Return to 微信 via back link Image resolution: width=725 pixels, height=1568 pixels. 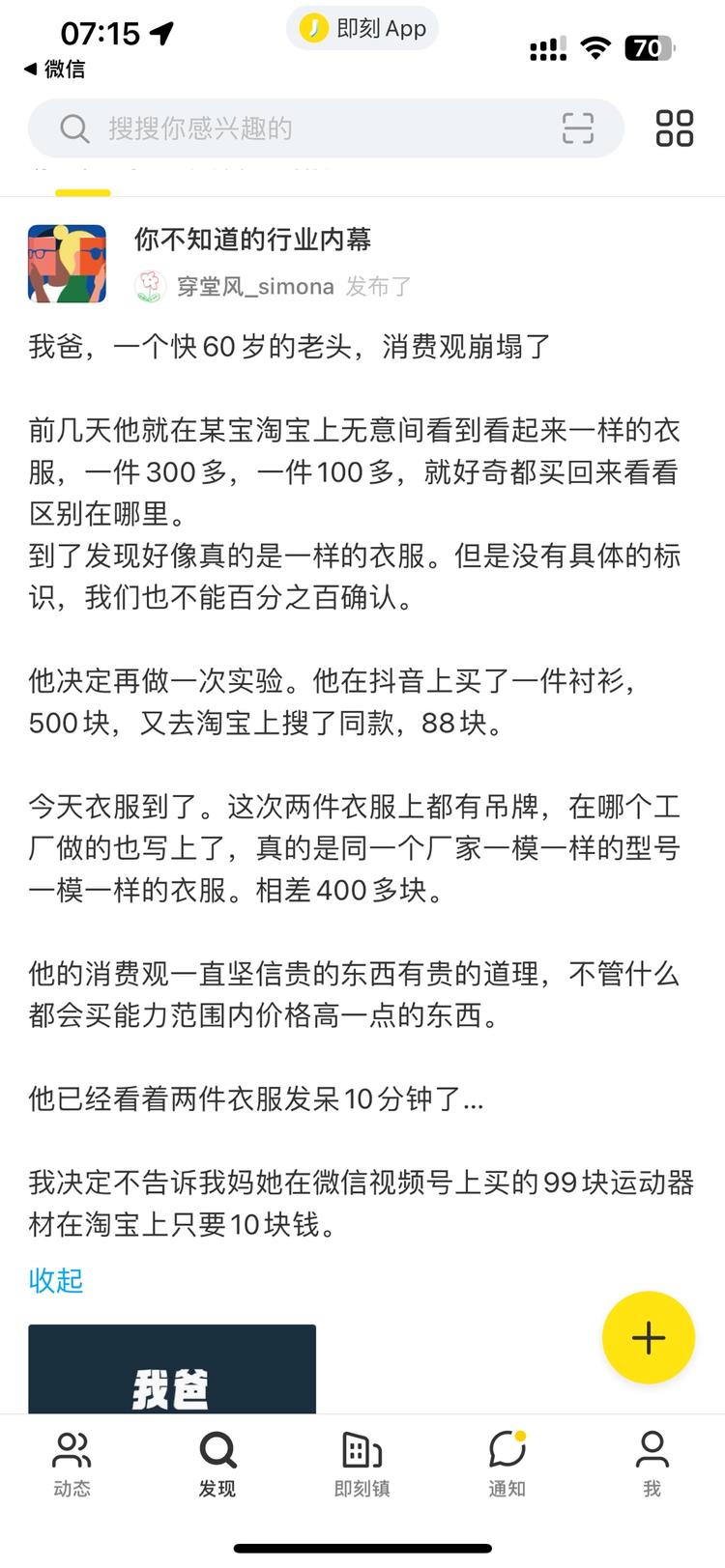tap(54, 69)
